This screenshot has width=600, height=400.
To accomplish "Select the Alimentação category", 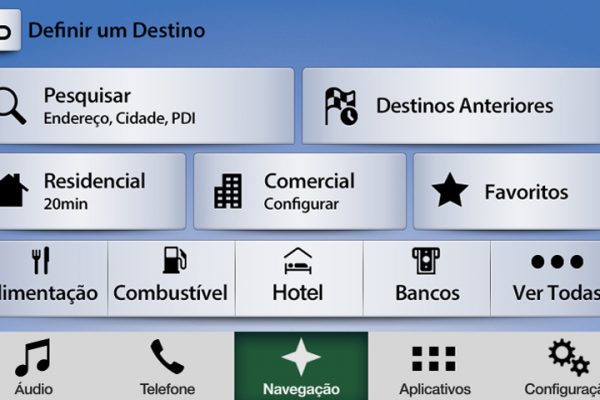I will (50, 277).
